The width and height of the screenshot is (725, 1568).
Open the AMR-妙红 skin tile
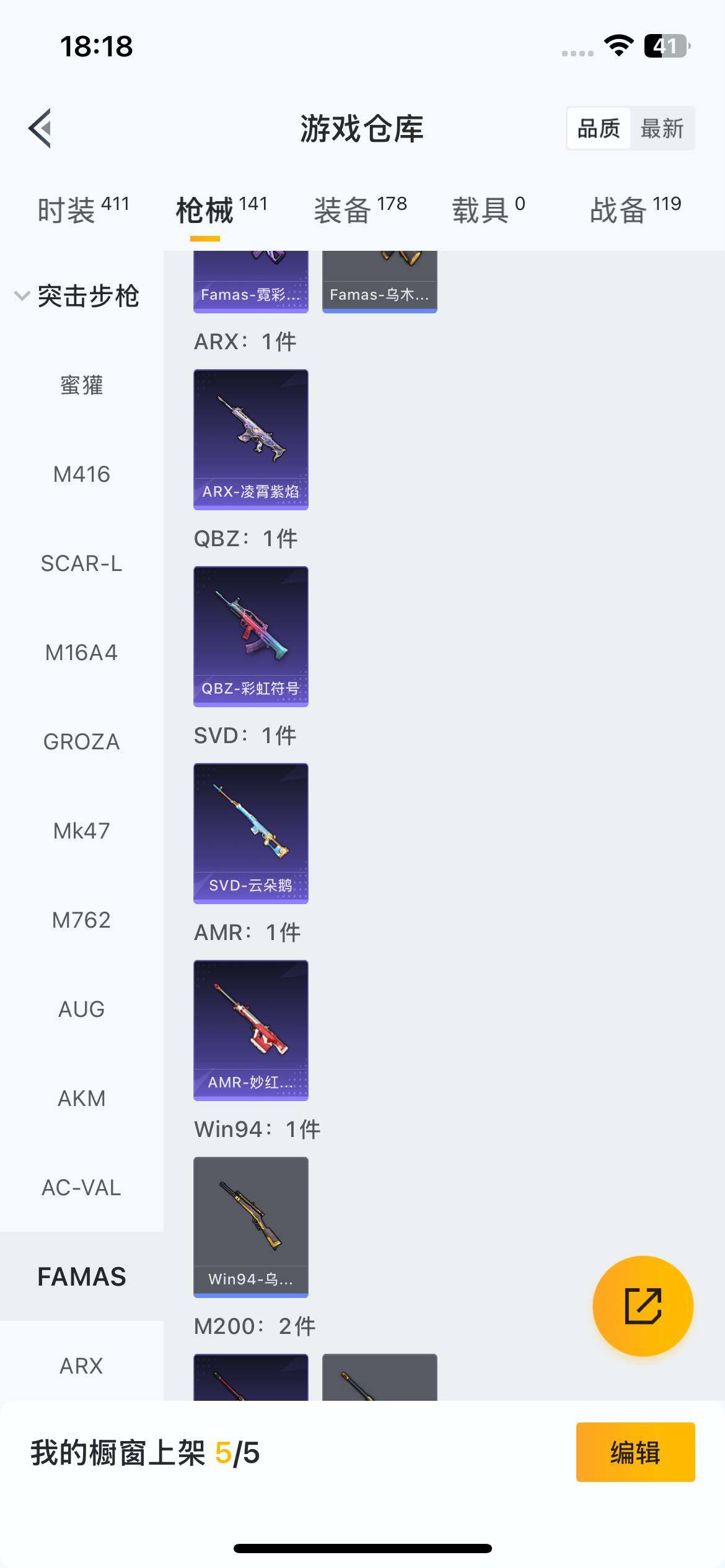pos(251,1030)
